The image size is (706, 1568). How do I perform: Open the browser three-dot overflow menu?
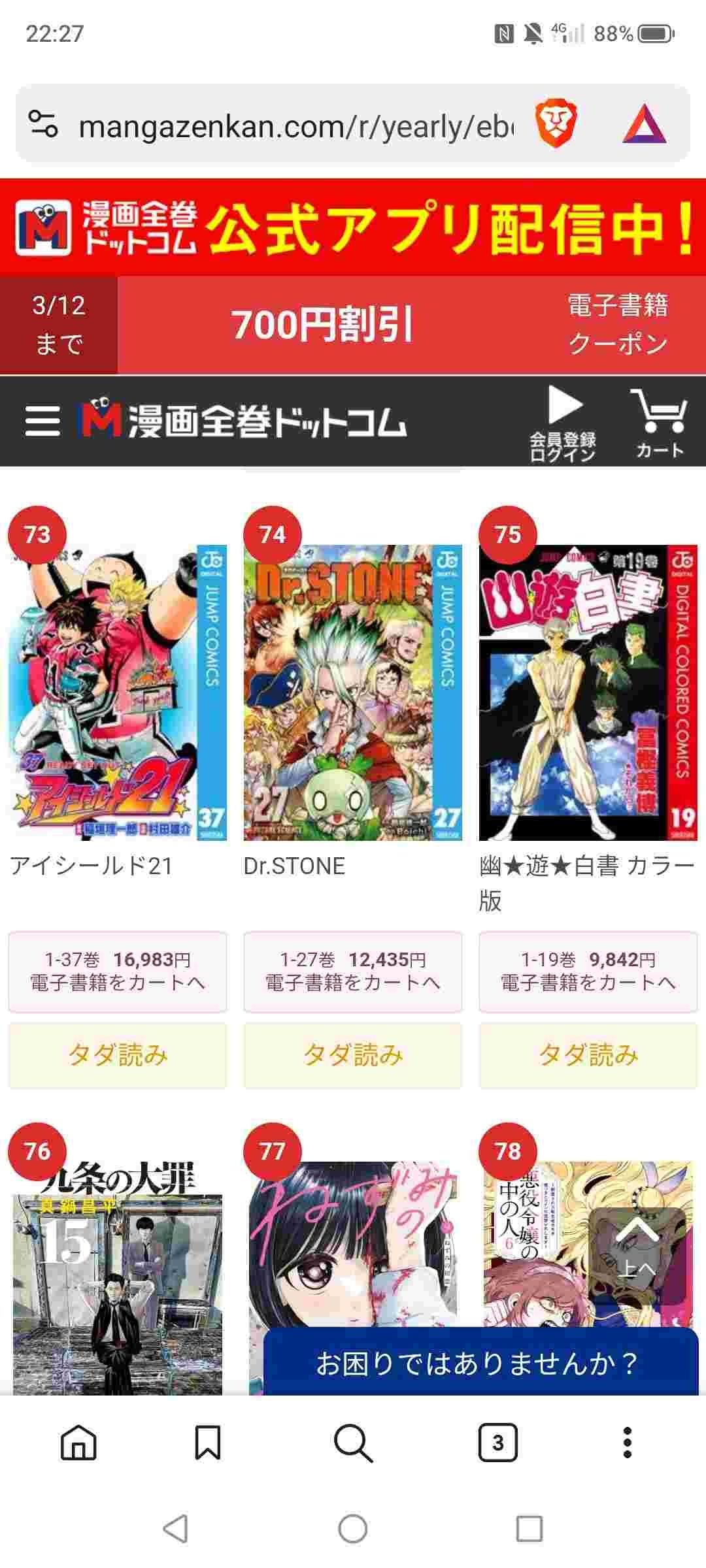click(627, 1442)
